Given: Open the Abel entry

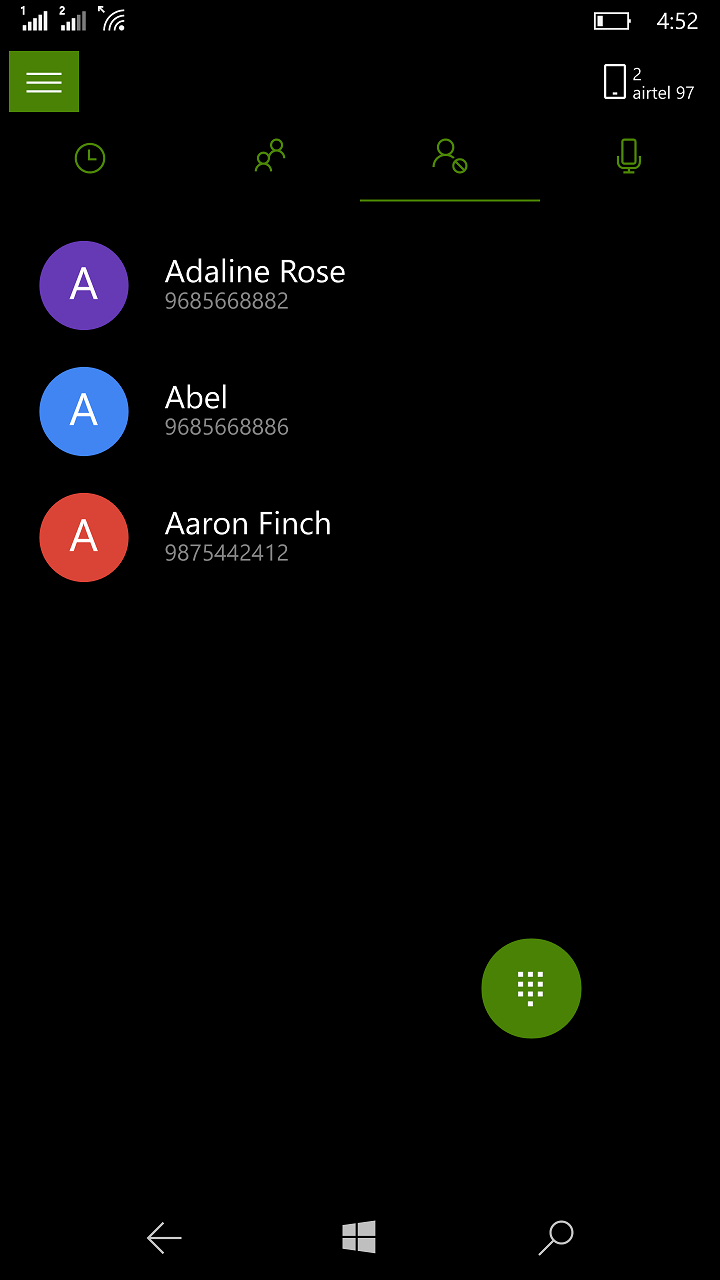Looking at the screenshot, I should [x=226, y=410].
